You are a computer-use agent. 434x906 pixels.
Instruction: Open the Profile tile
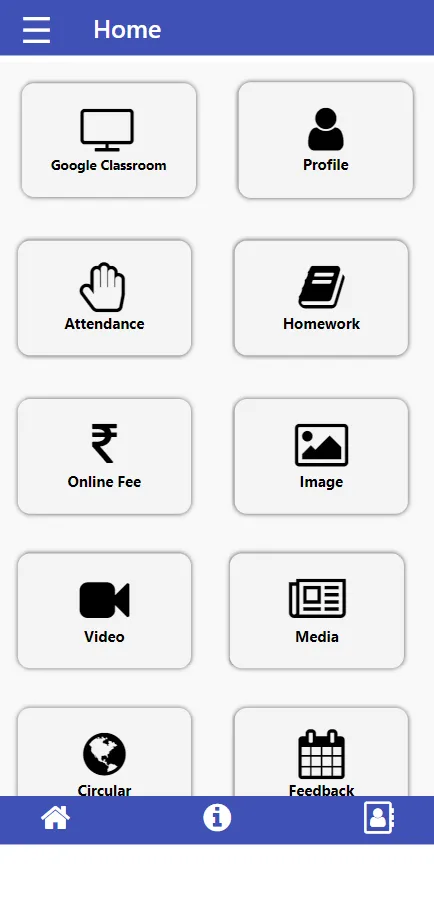tap(326, 140)
